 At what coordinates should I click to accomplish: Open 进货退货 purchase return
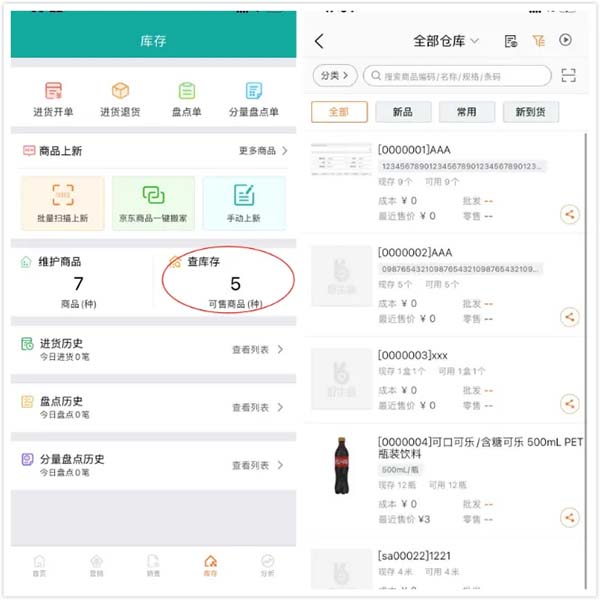(120, 99)
